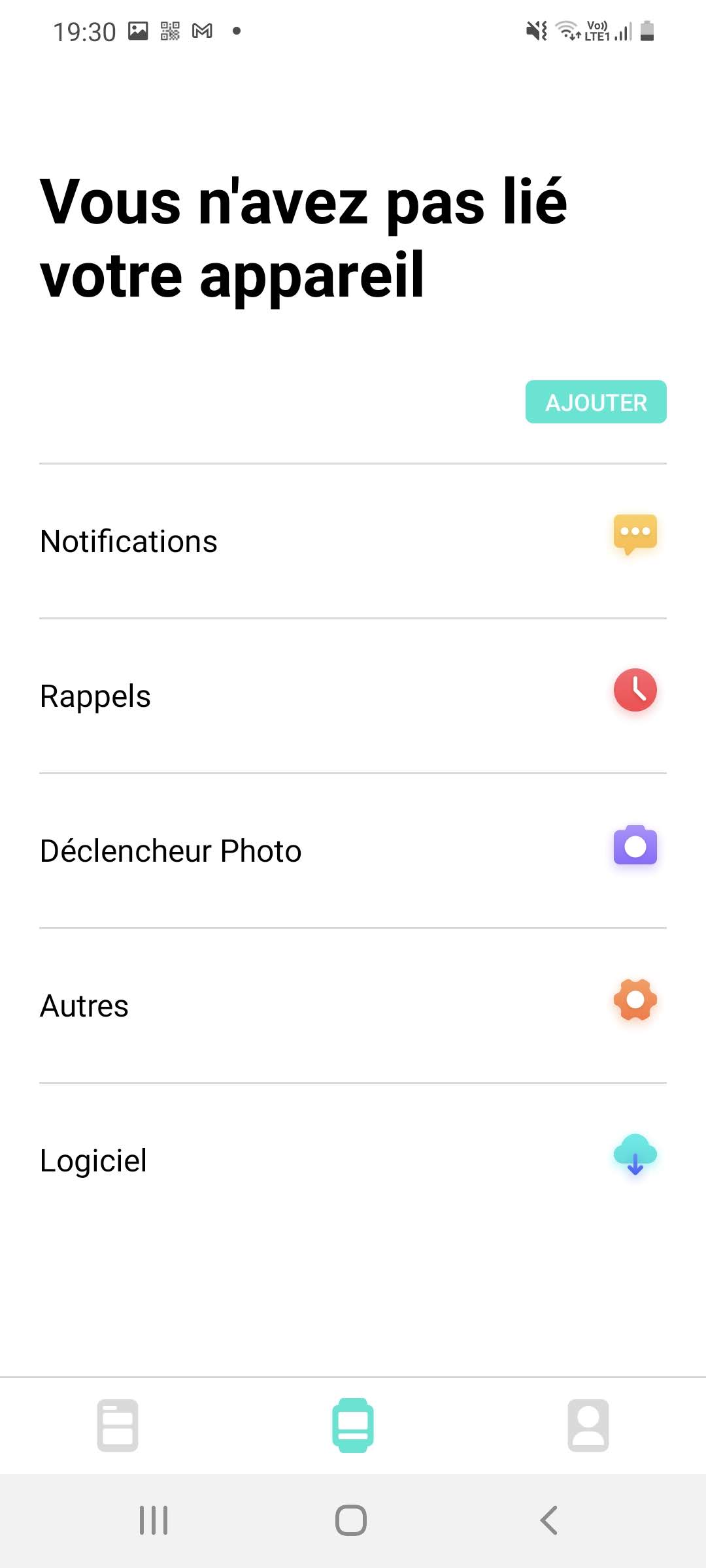Go back using the system back button
706x1568 pixels.
pyautogui.click(x=549, y=1520)
